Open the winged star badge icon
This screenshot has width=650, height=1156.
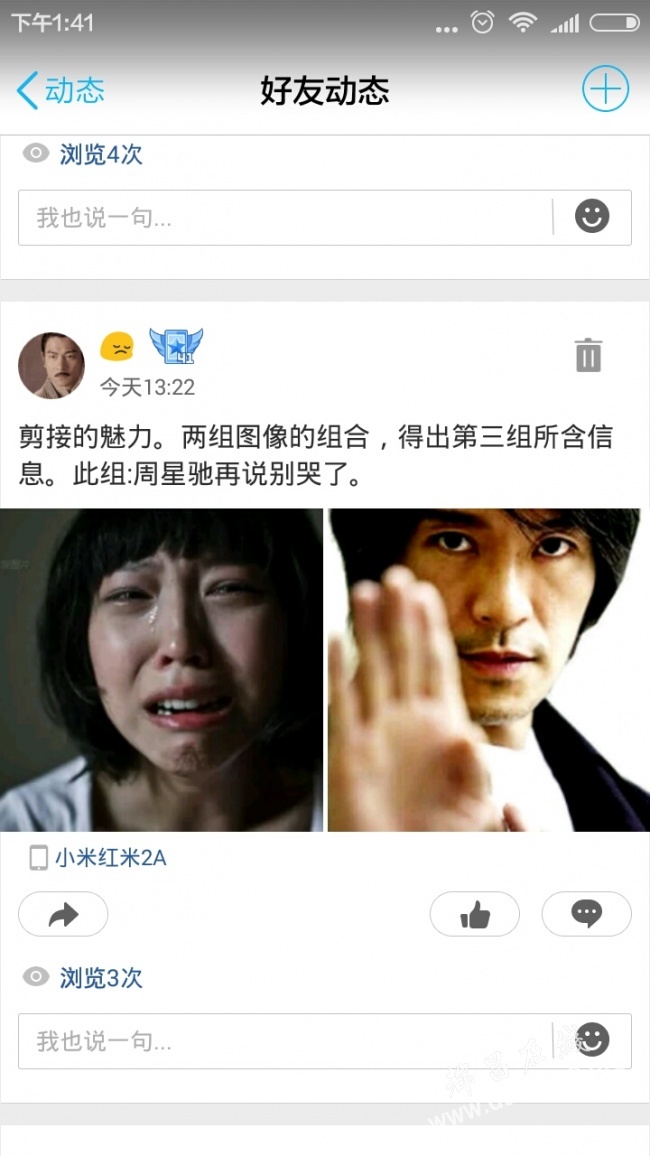coord(176,346)
